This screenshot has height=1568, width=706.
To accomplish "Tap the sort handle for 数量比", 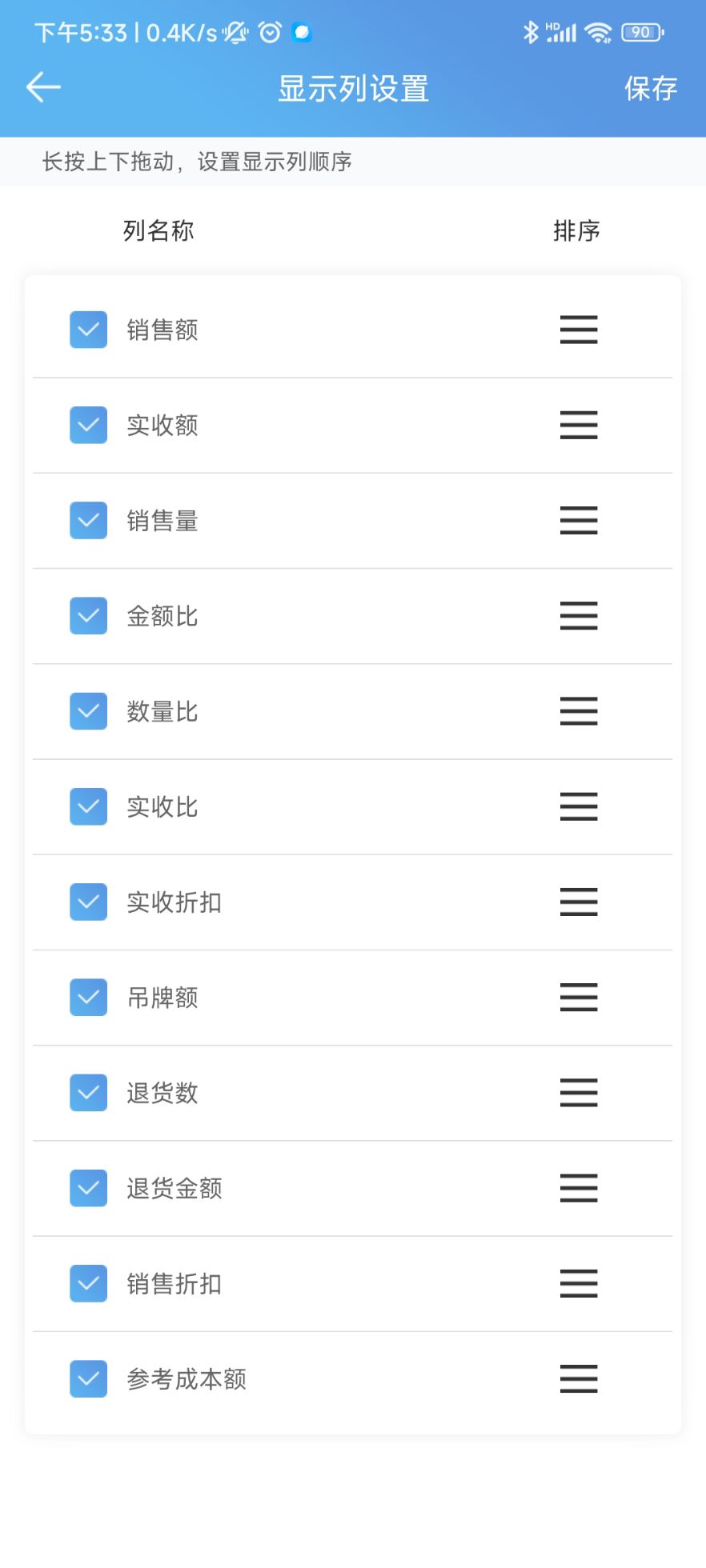I will point(579,711).
